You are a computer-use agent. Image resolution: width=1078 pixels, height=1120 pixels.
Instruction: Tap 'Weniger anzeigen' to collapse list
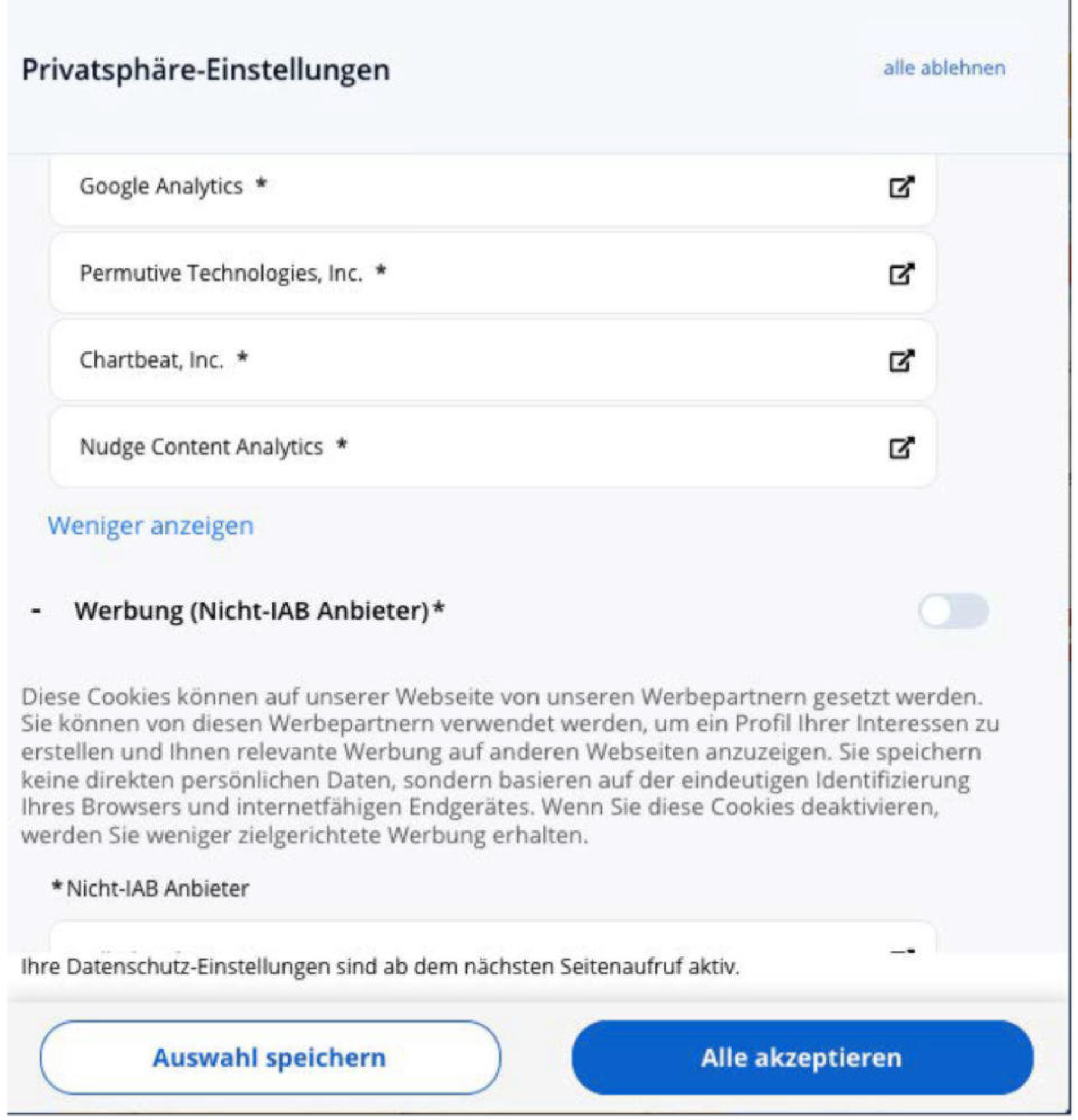point(150,525)
